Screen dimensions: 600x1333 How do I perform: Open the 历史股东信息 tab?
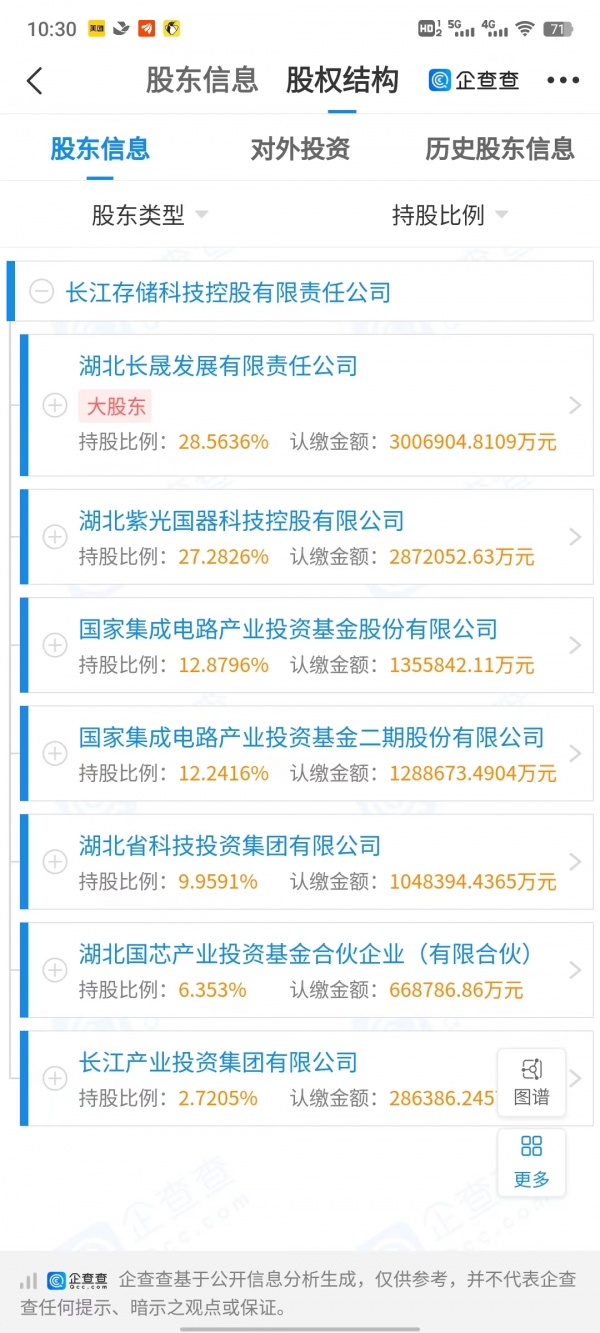point(500,150)
